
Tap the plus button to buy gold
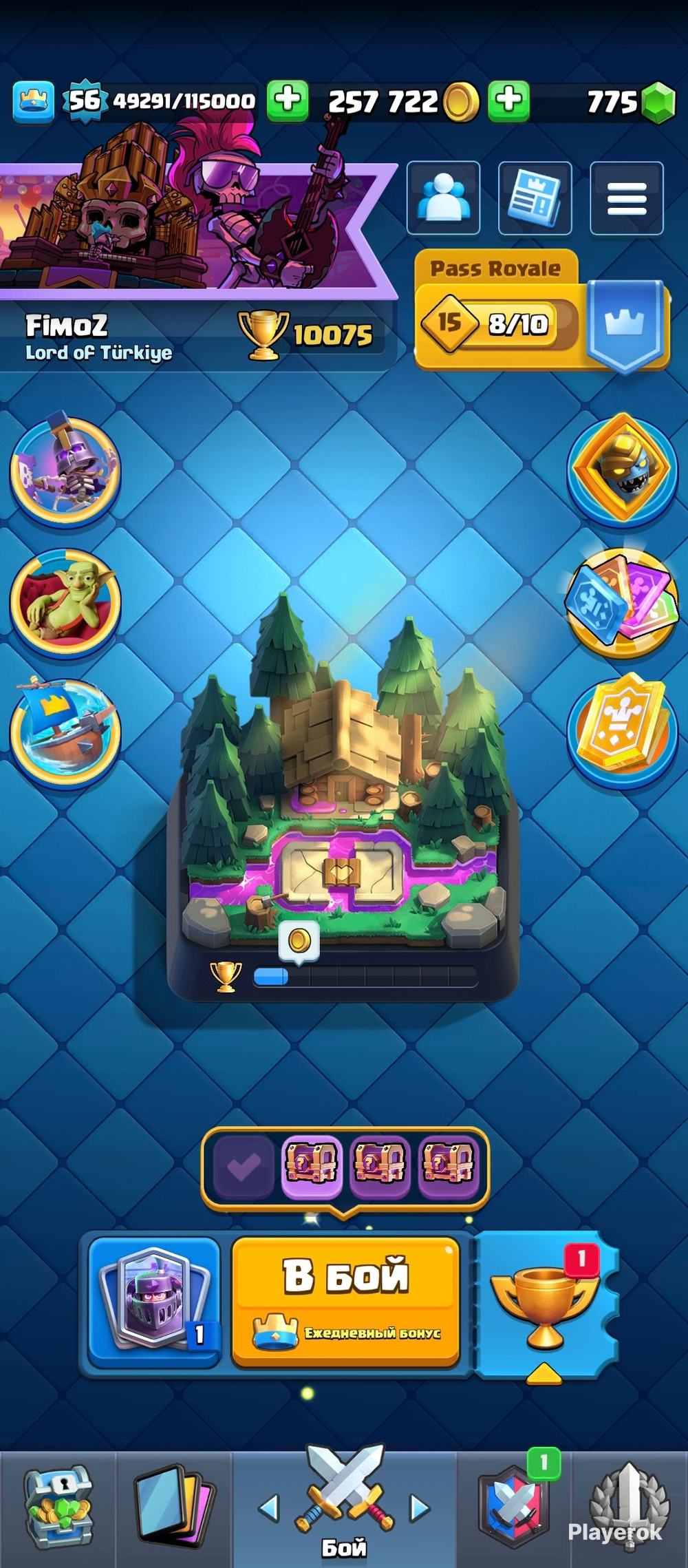[508, 100]
